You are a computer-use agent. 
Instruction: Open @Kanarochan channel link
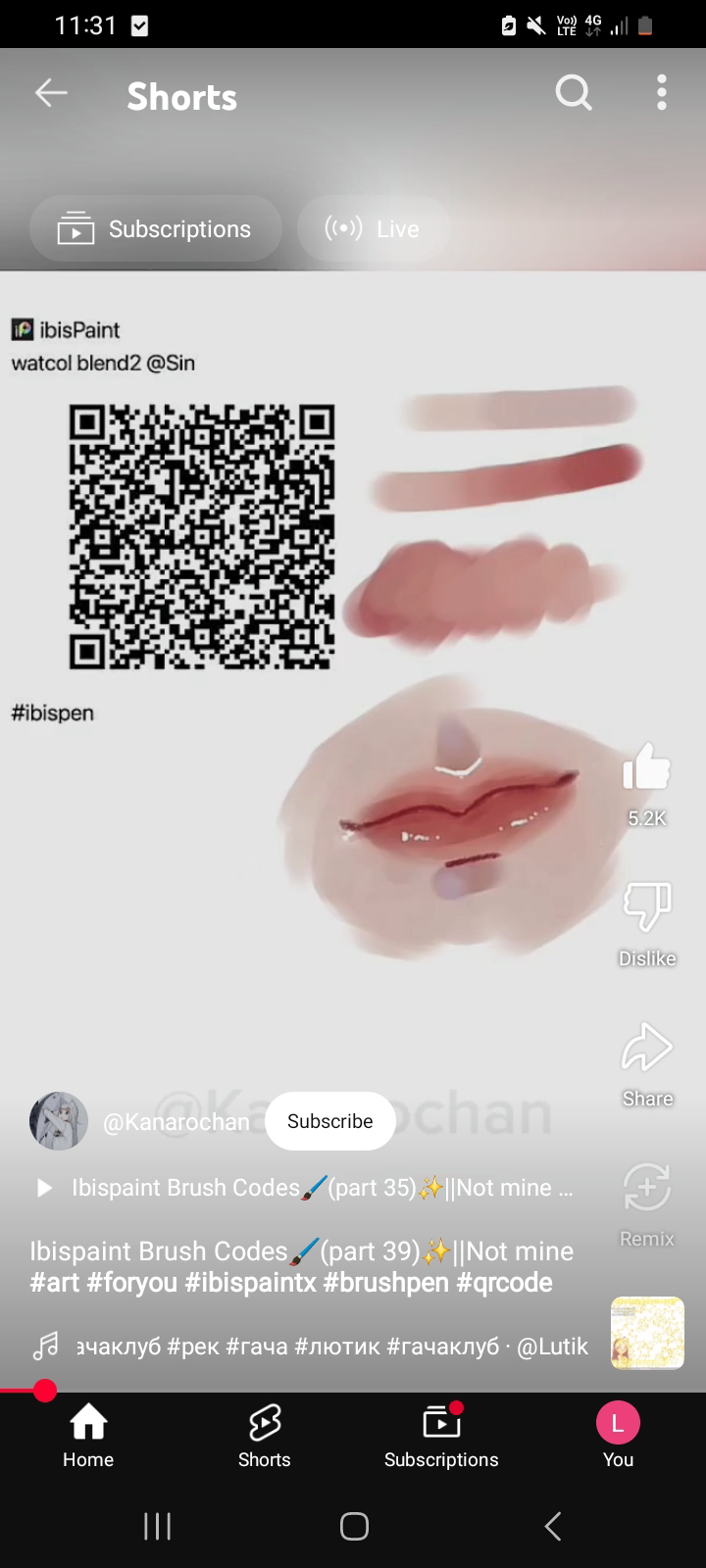(175, 1120)
